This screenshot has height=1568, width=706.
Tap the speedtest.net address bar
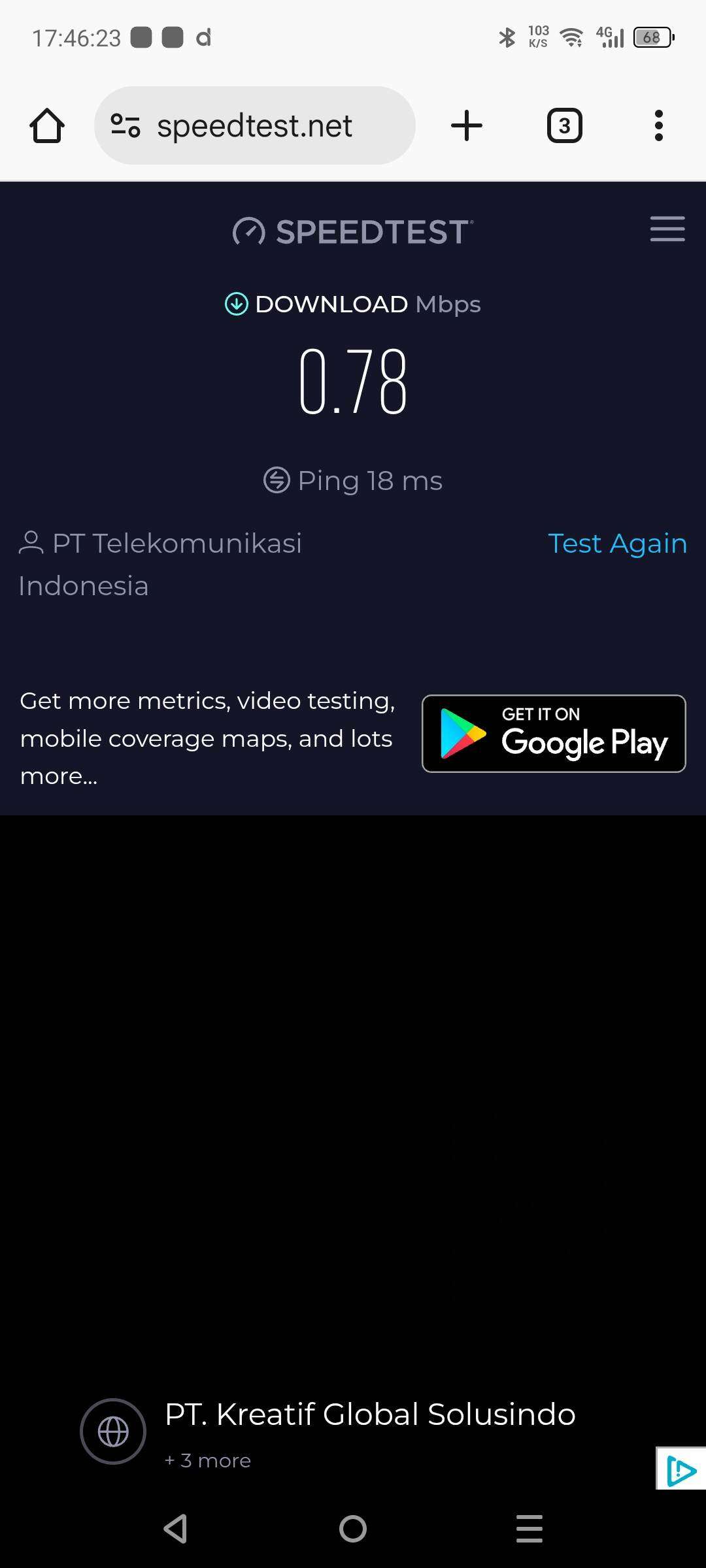(255, 125)
